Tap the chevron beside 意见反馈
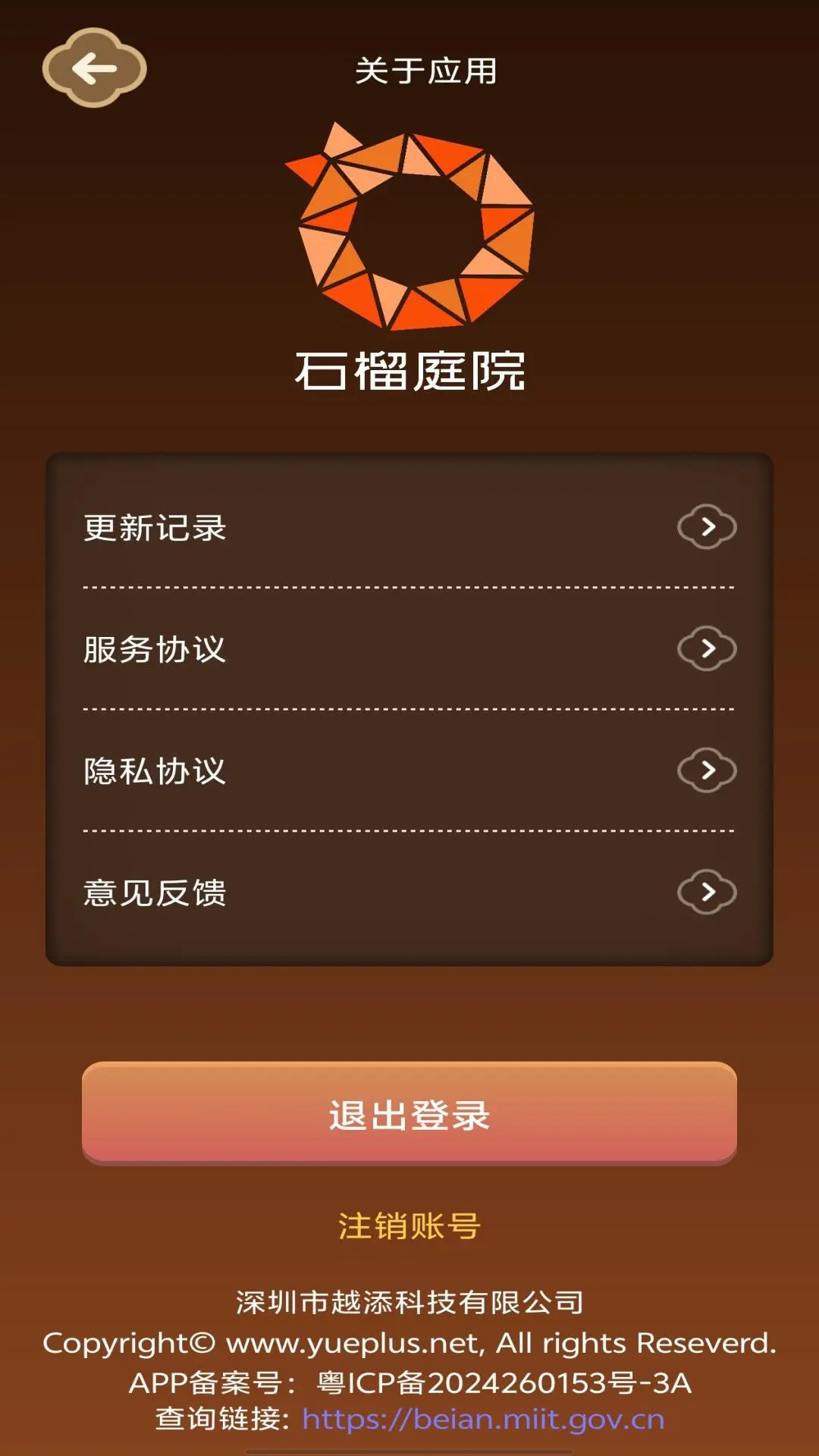This screenshot has height=1456, width=819. point(707,893)
